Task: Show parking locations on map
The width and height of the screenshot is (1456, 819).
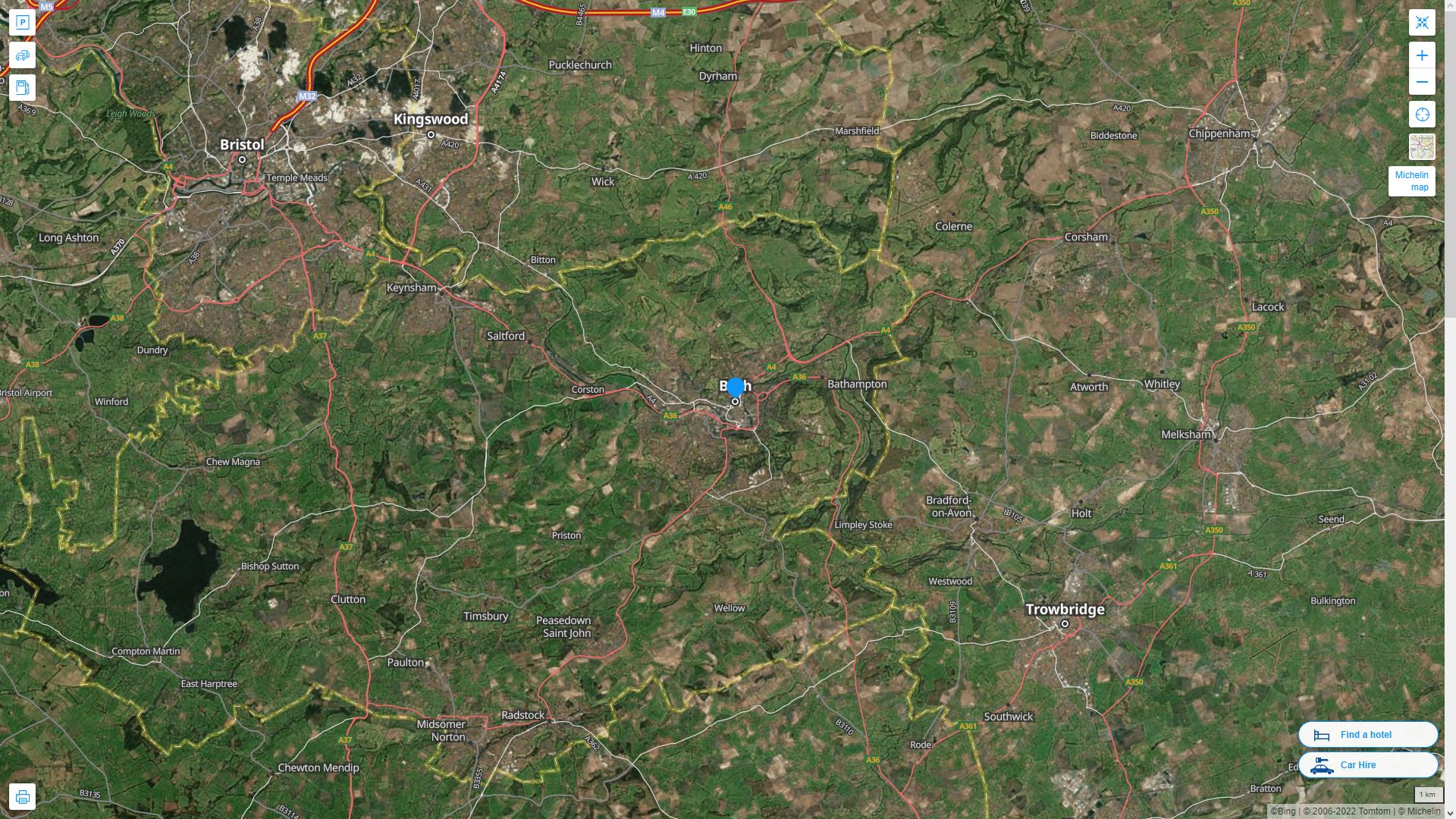Action: 22,23
